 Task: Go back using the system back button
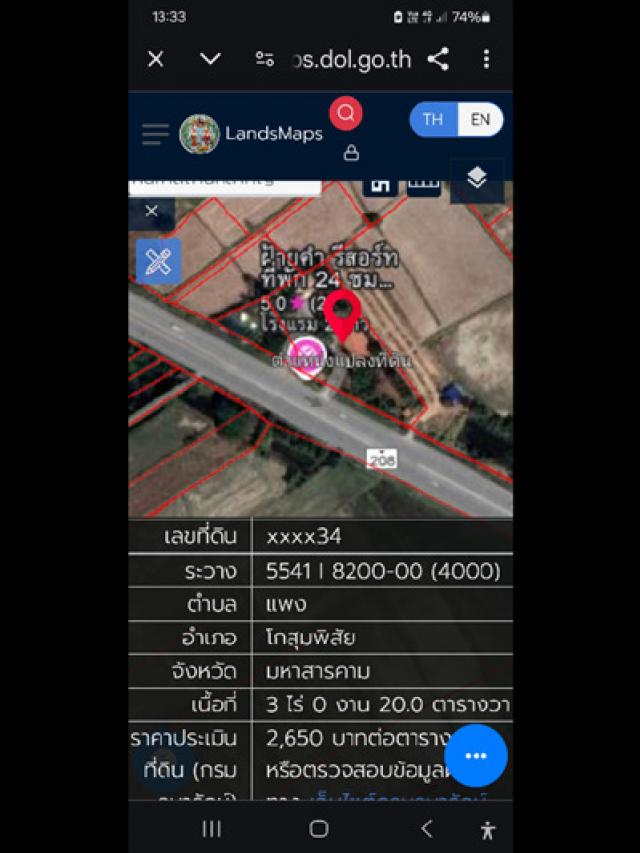427,828
